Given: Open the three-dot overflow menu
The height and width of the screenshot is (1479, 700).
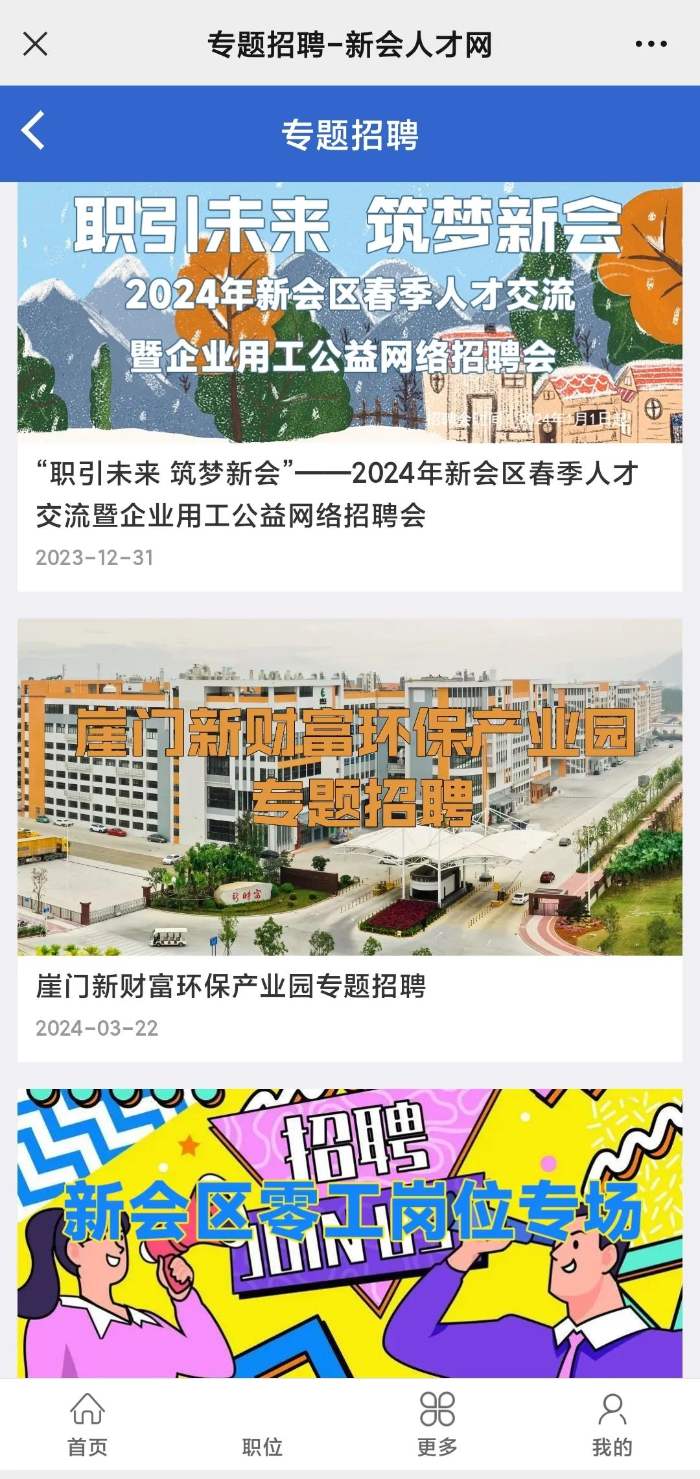Looking at the screenshot, I should pos(651,44).
